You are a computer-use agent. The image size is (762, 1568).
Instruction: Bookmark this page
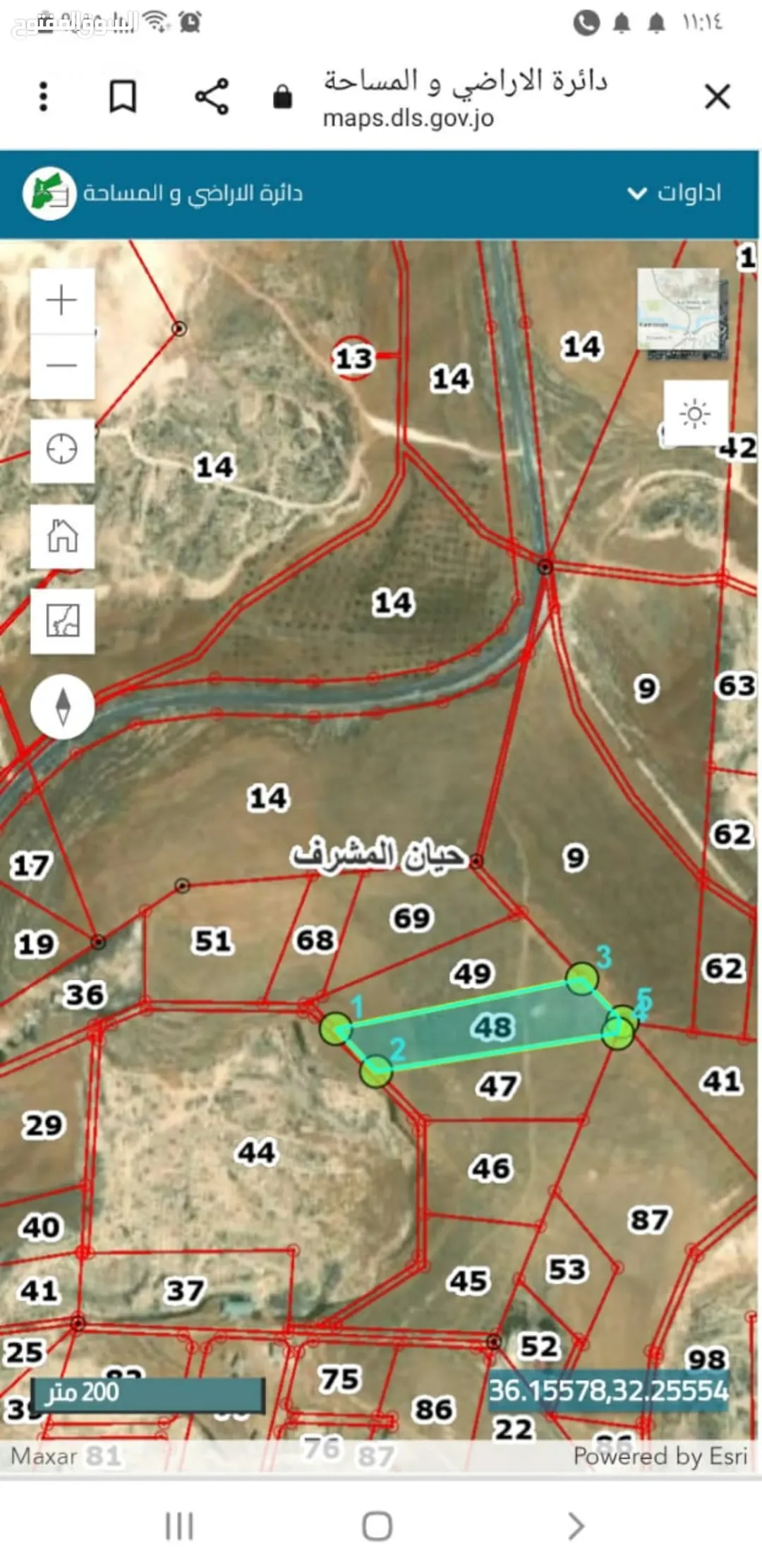123,97
